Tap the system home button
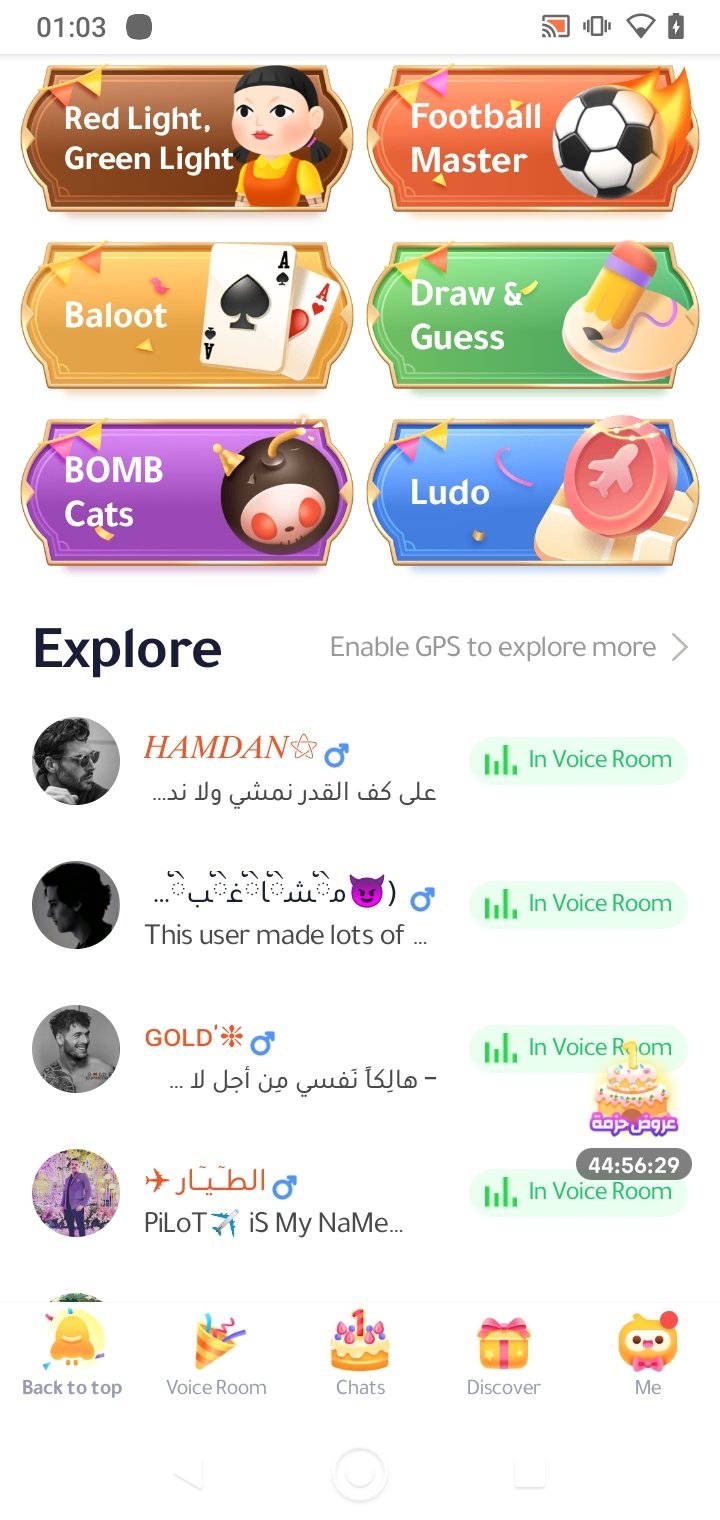 pyautogui.click(x=360, y=1473)
